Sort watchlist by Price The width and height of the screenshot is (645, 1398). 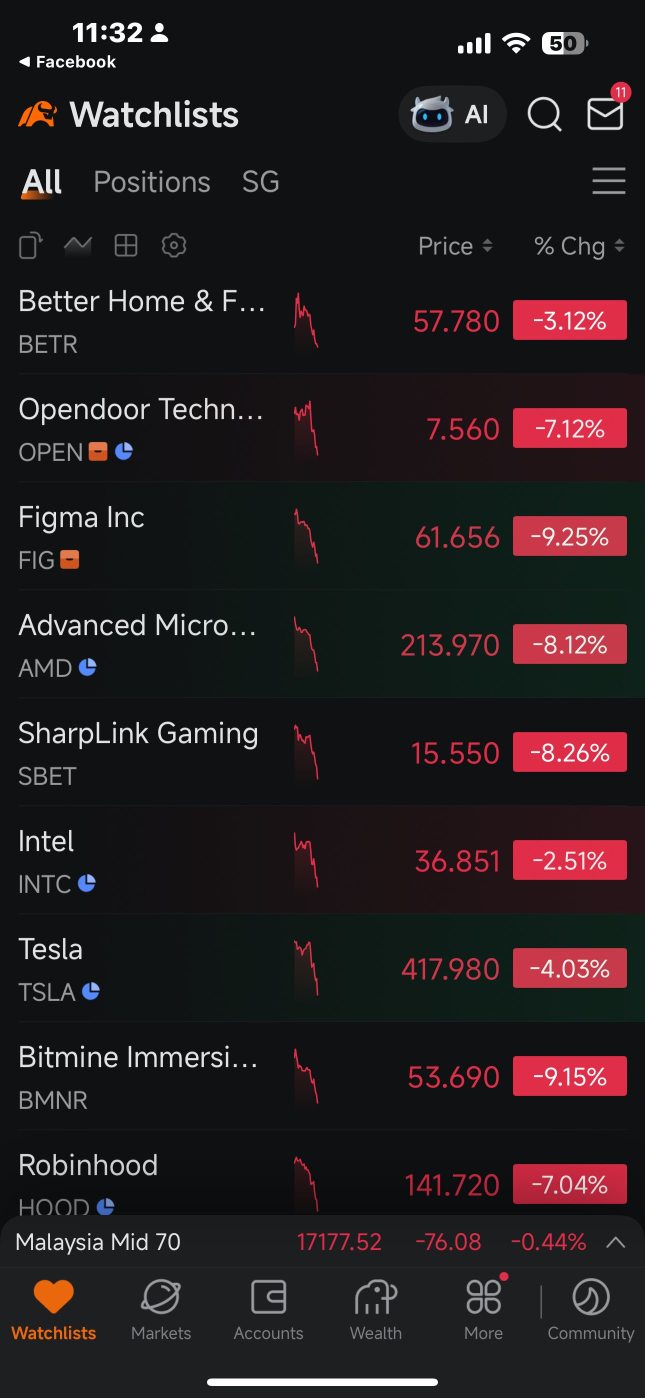point(455,246)
